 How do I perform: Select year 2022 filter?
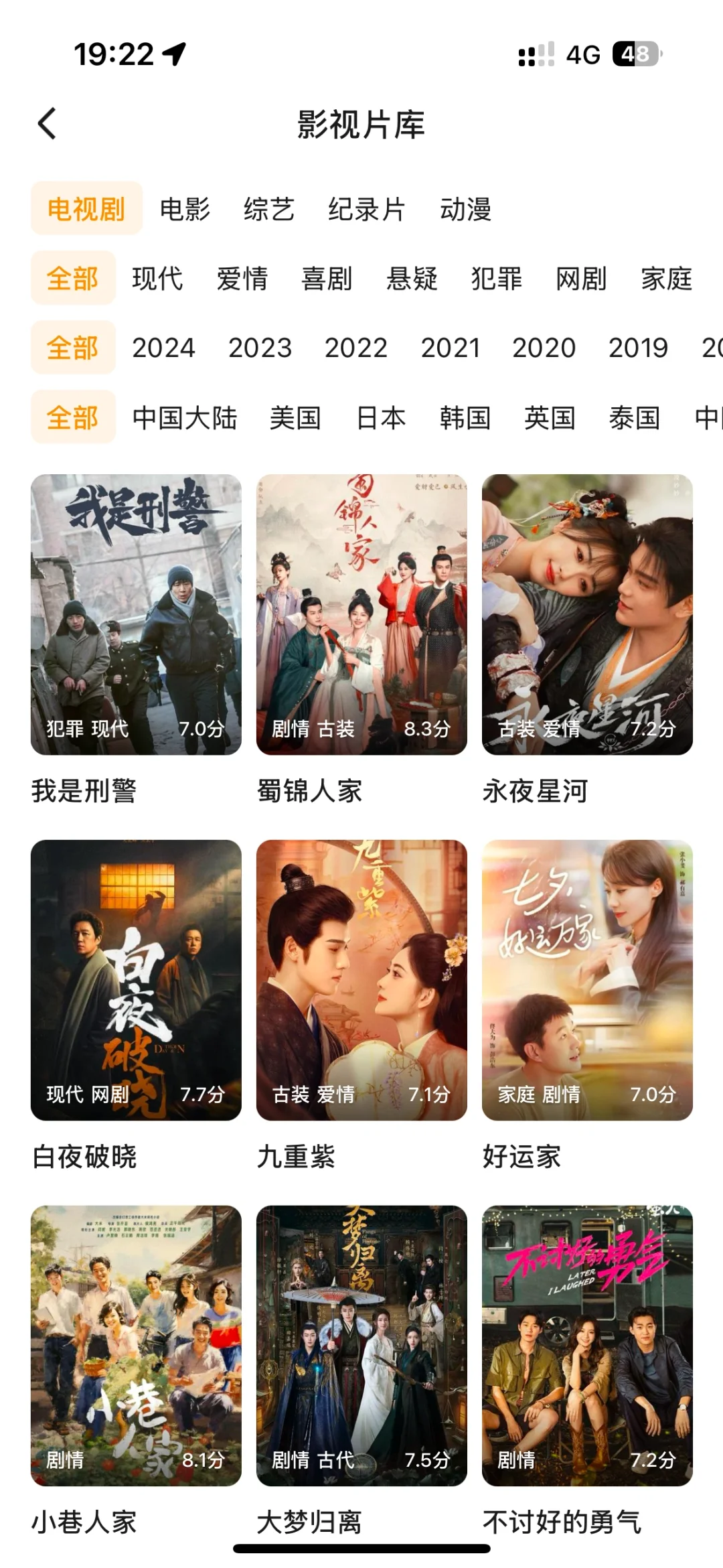pyautogui.click(x=356, y=348)
